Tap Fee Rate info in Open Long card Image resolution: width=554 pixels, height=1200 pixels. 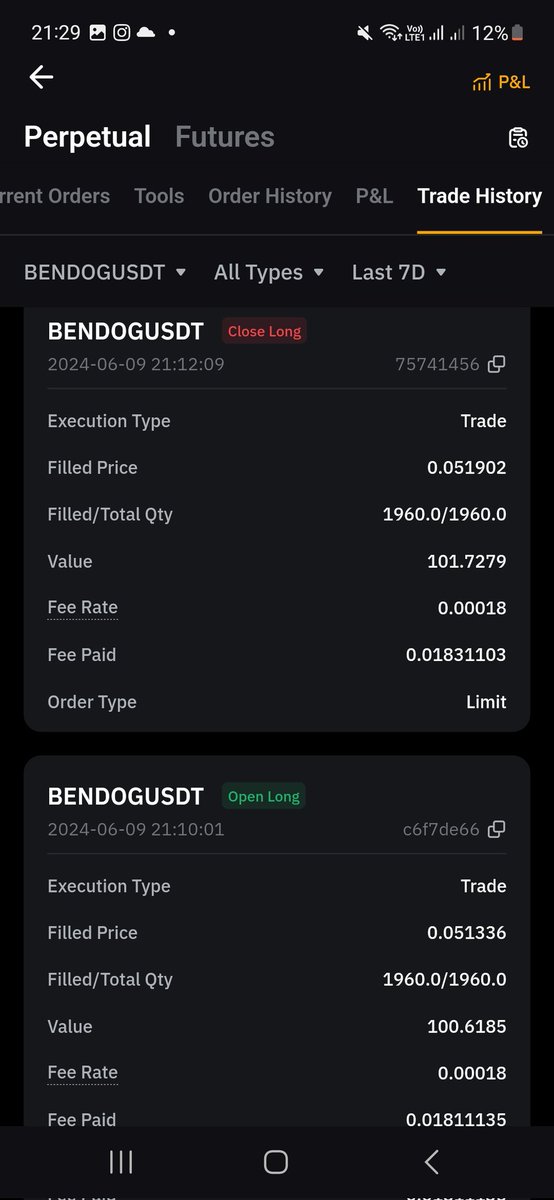[83, 1073]
